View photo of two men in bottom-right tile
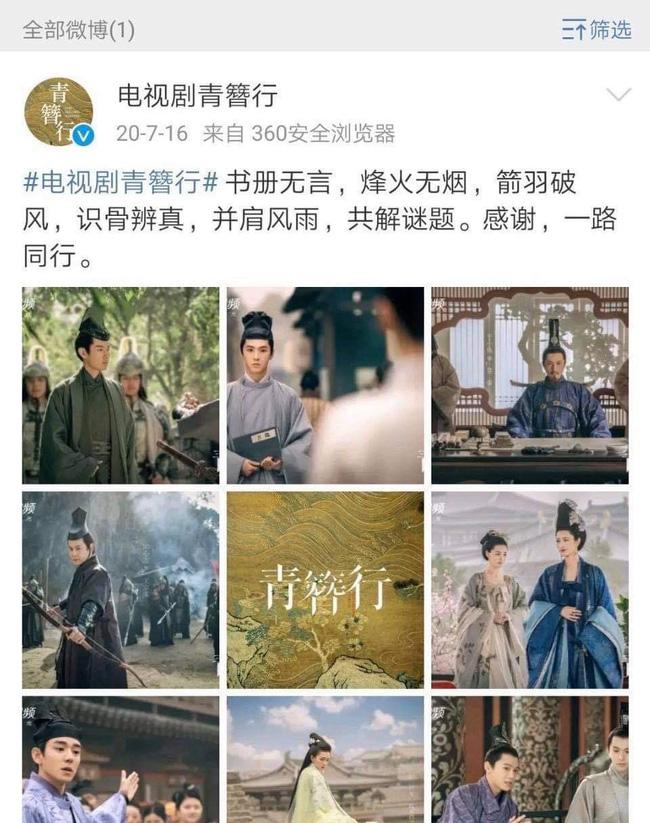Image resolution: width=650 pixels, height=823 pixels. (530, 760)
